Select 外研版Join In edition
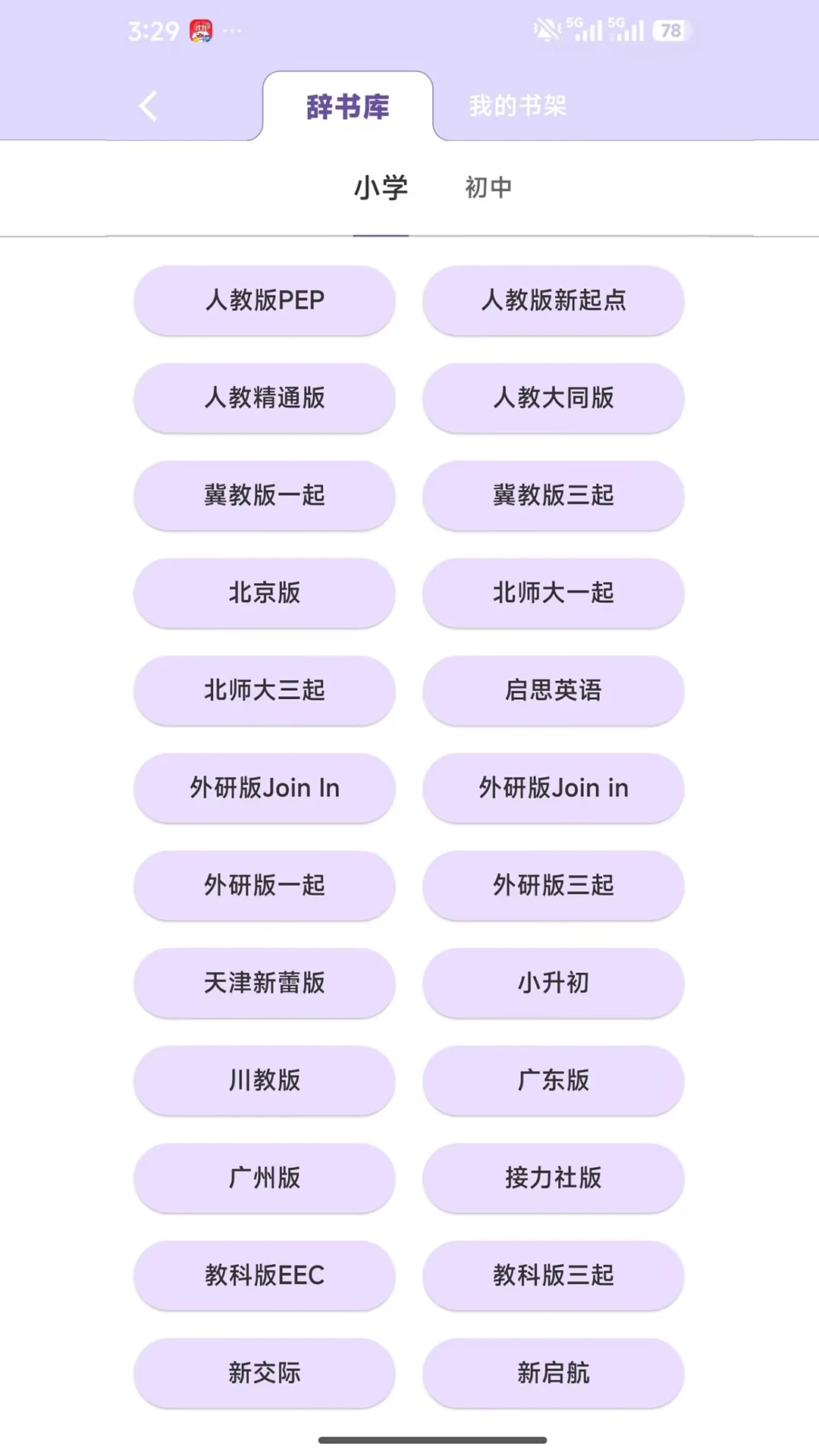This screenshot has width=819, height=1456. [x=264, y=788]
